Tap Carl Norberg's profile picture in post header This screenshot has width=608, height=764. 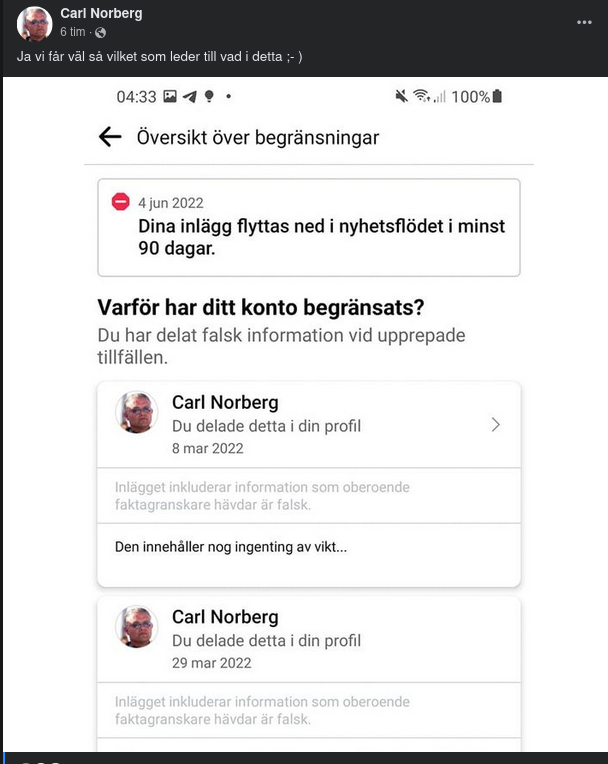coord(35,23)
